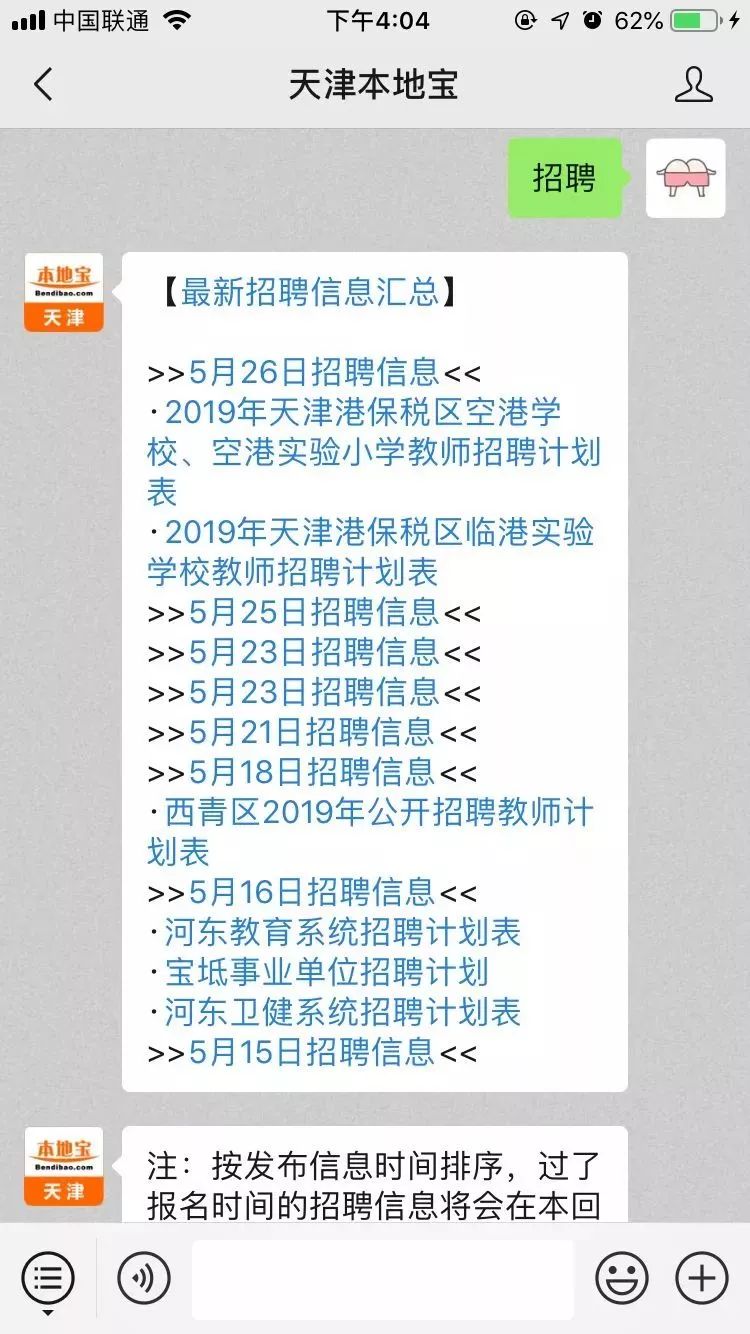Open 宝坻事业单位招聘计划 link
This screenshot has width=750, height=1334.
[327, 972]
